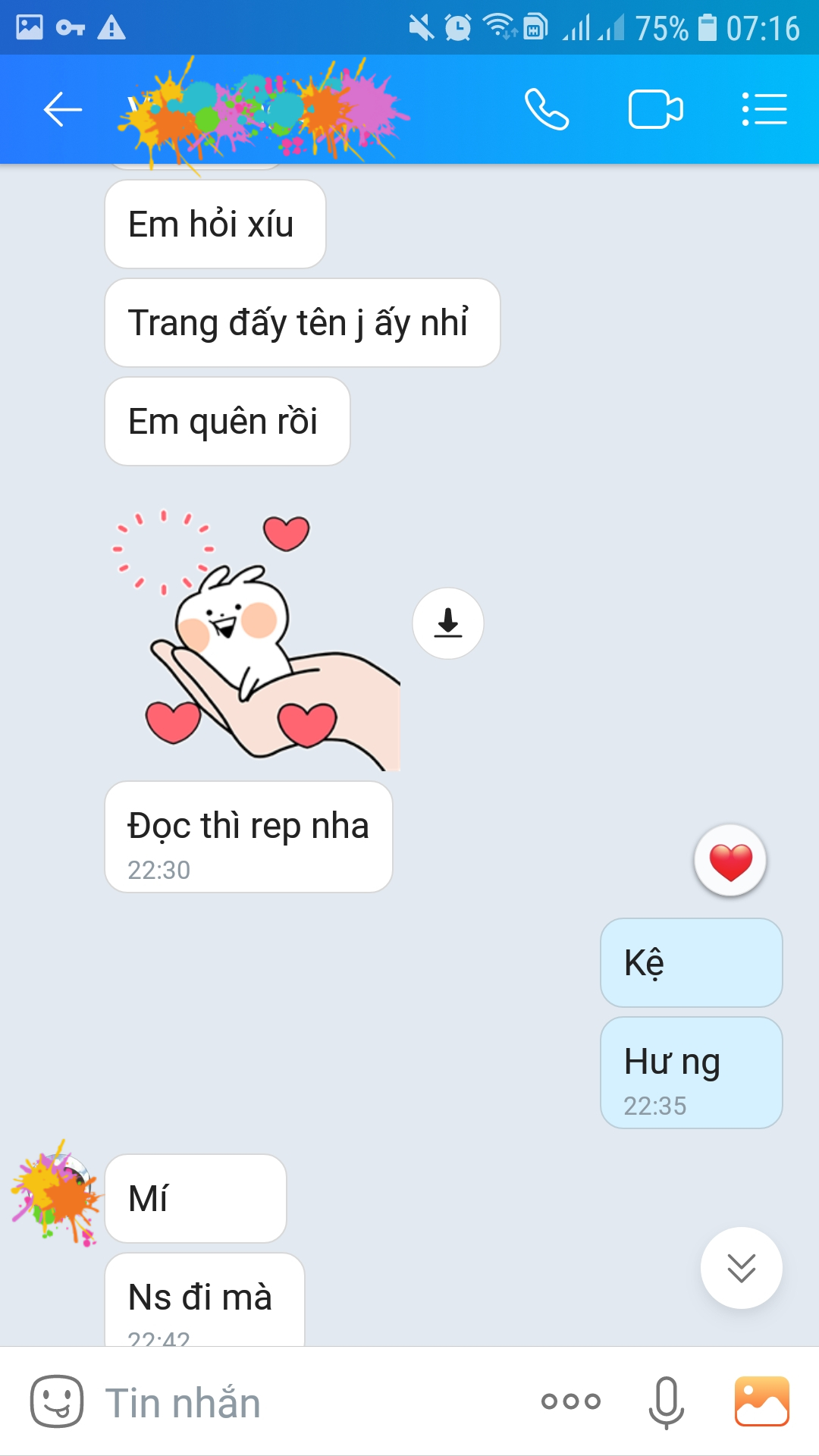Record a voice message
This screenshot has height=1456, width=819.
(666, 1403)
